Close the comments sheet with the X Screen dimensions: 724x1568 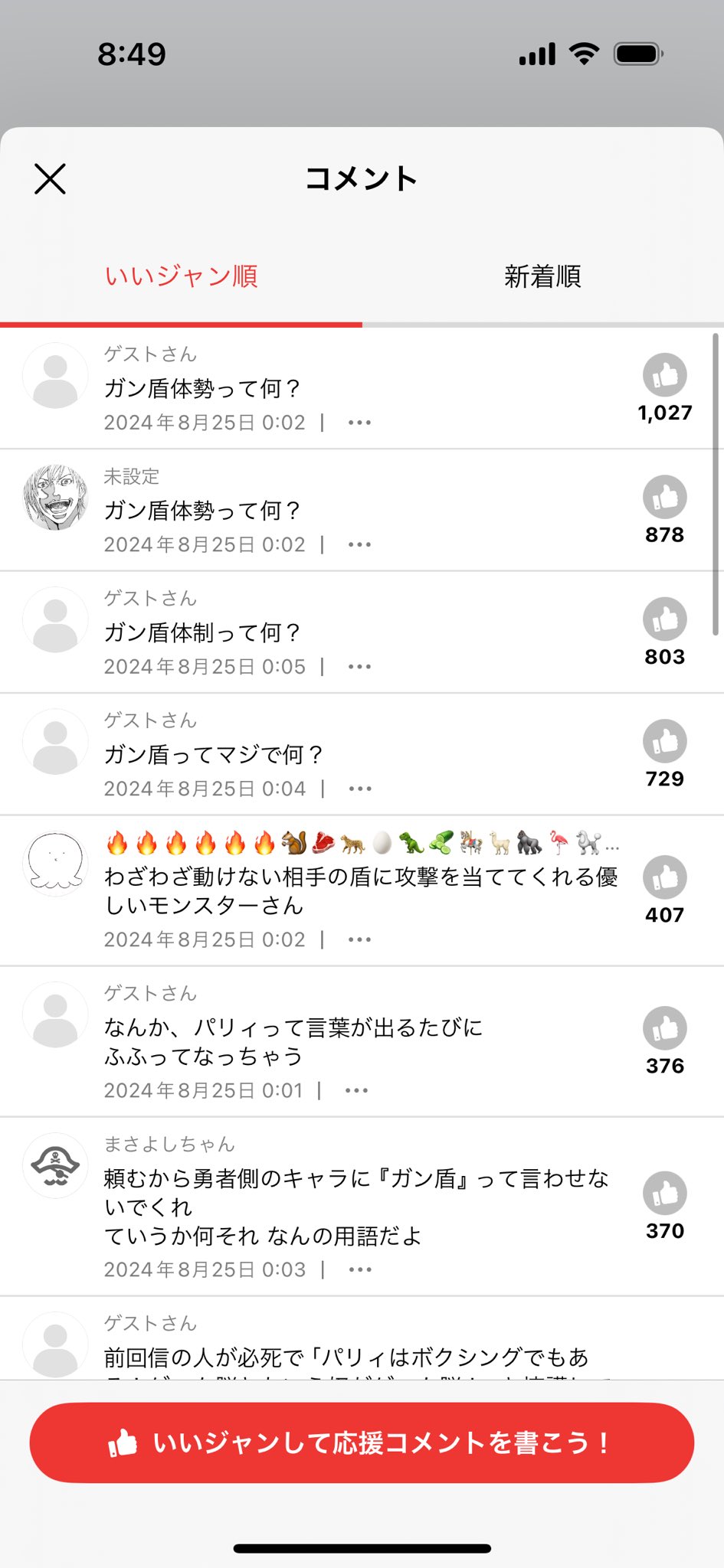[51, 179]
